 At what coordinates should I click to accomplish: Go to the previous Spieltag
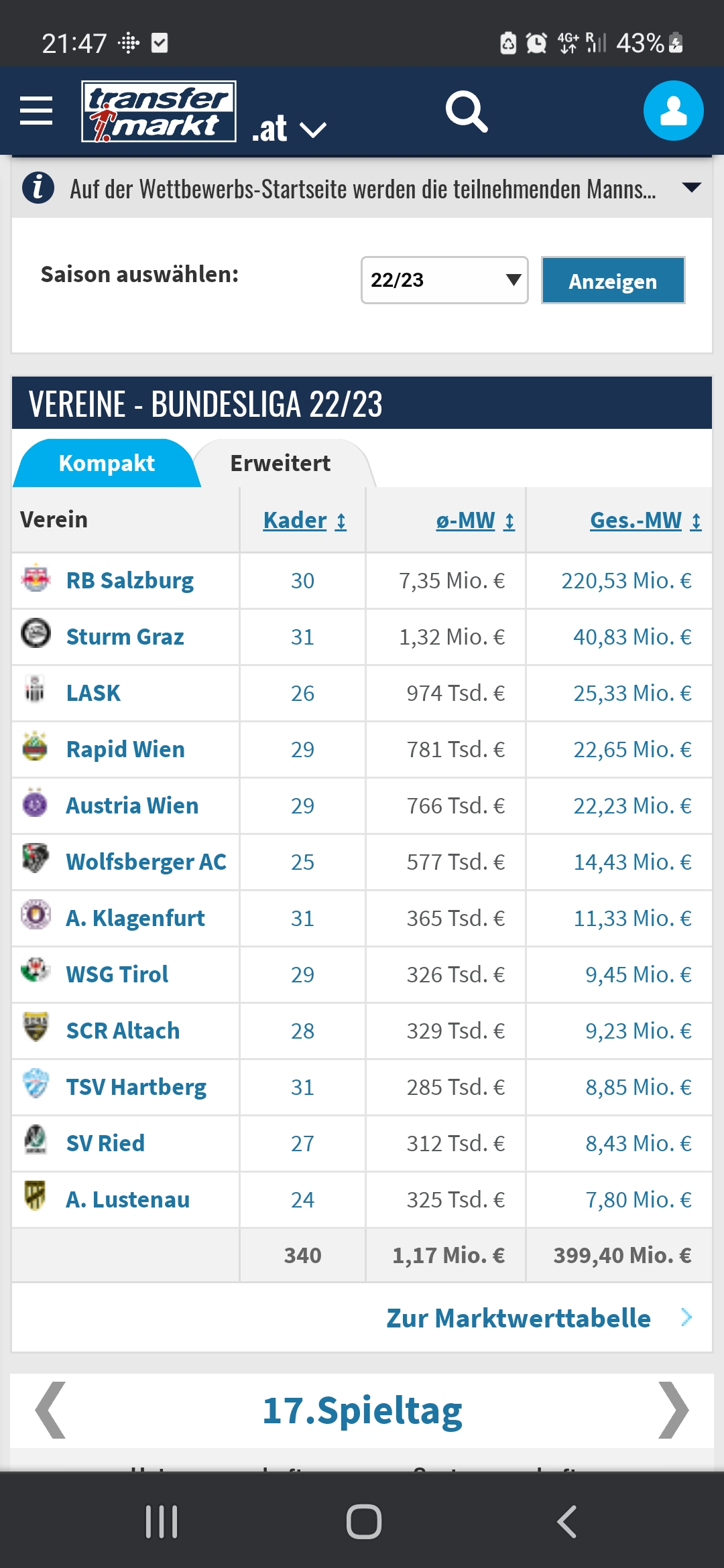(x=51, y=1410)
